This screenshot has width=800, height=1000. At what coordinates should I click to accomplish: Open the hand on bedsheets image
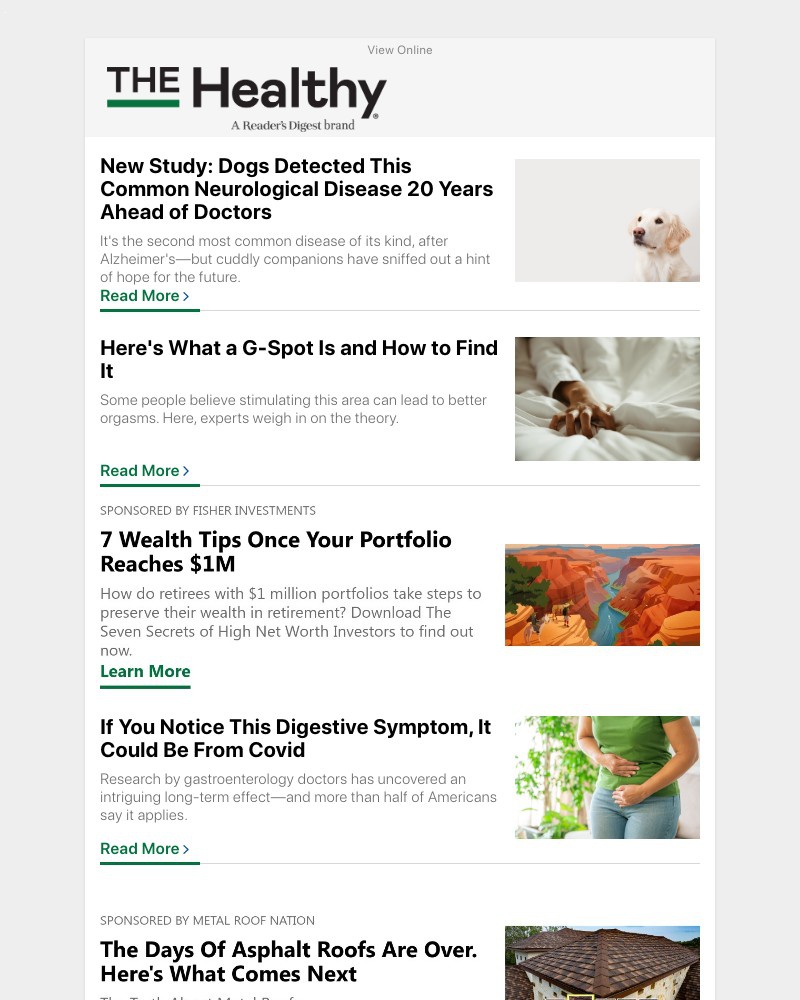coord(607,398)
